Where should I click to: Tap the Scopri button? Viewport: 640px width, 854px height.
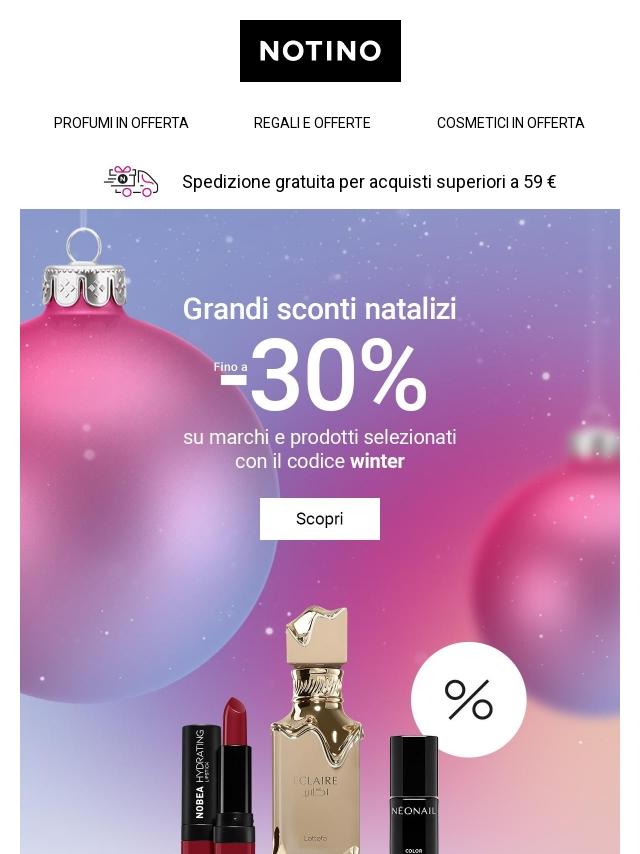[320, 519]
